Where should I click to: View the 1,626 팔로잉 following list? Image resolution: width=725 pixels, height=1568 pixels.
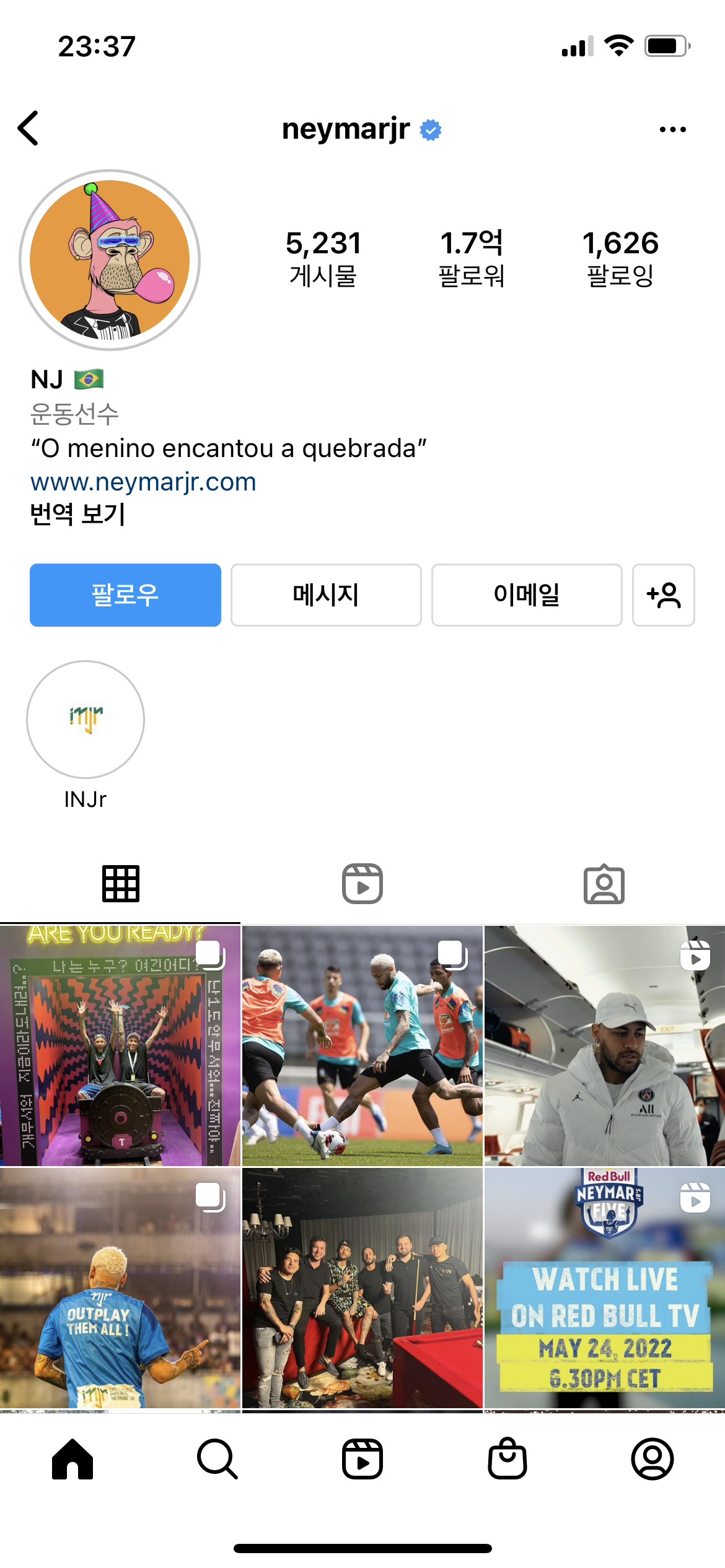[620, 258]
